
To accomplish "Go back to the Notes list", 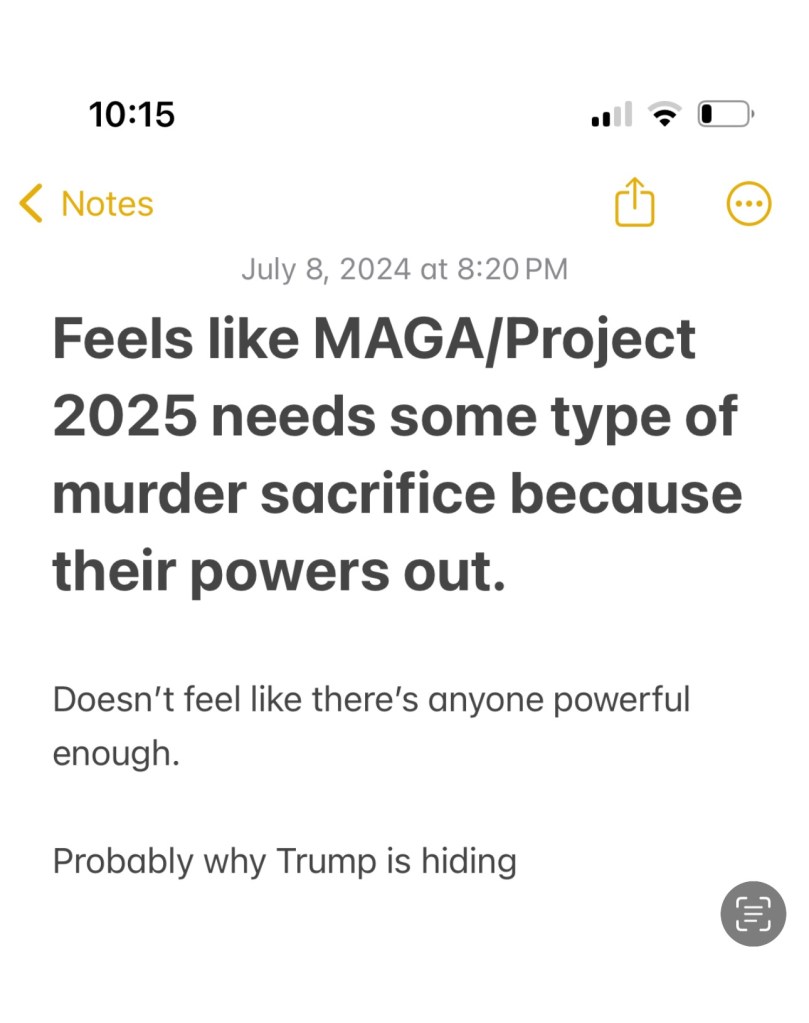I will point(87,204).
